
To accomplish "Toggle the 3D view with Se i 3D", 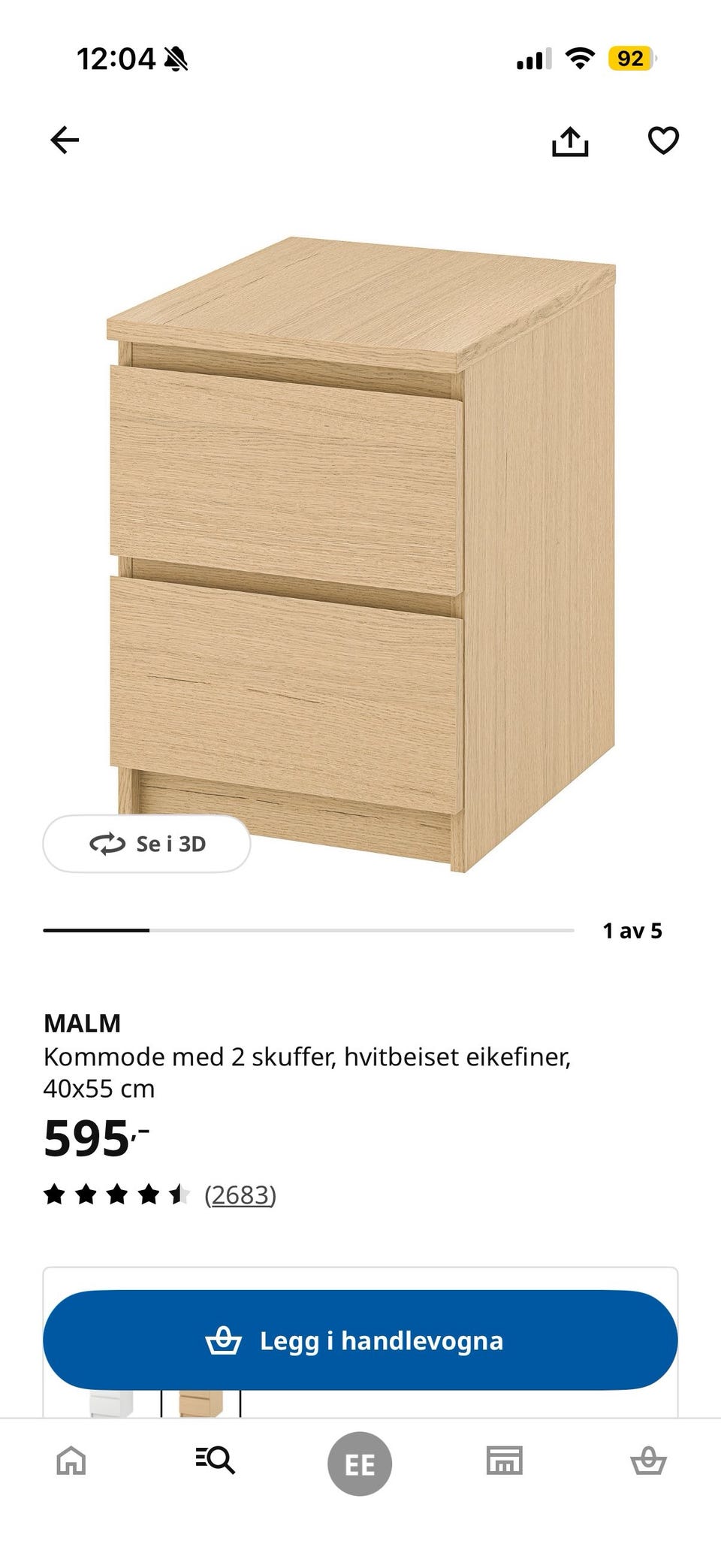I will point(147,843).
